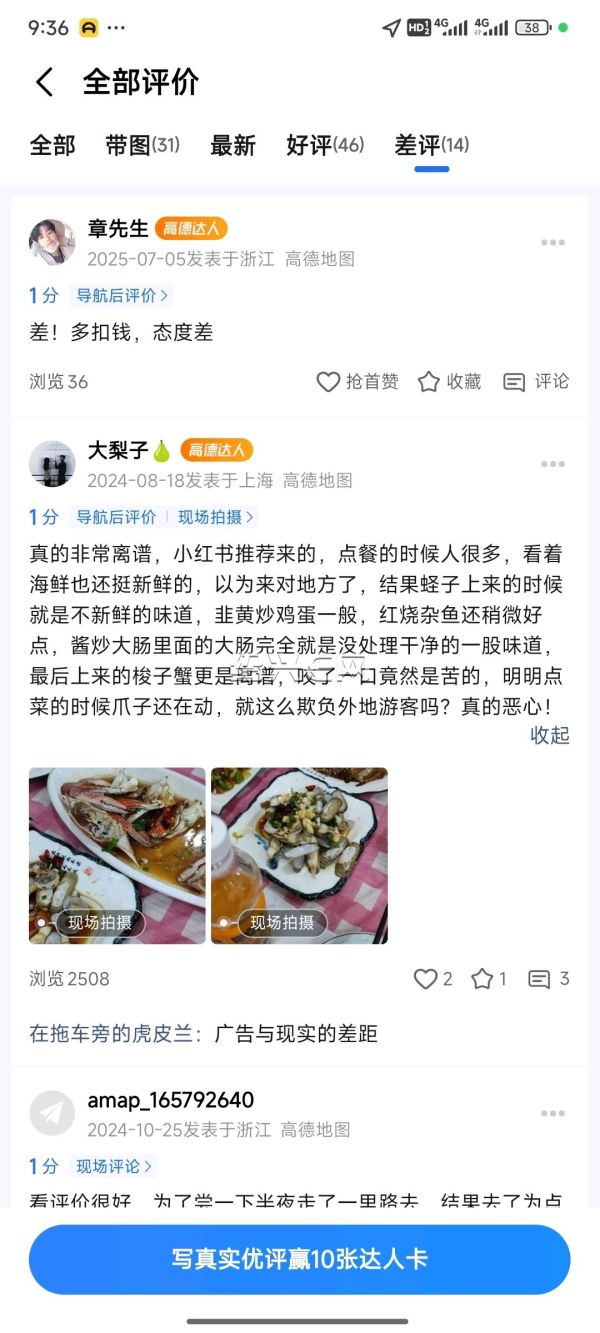Screen dimensions: 600x1333
Task: Switch to the 带图 tab
Action: click(142, 146)
